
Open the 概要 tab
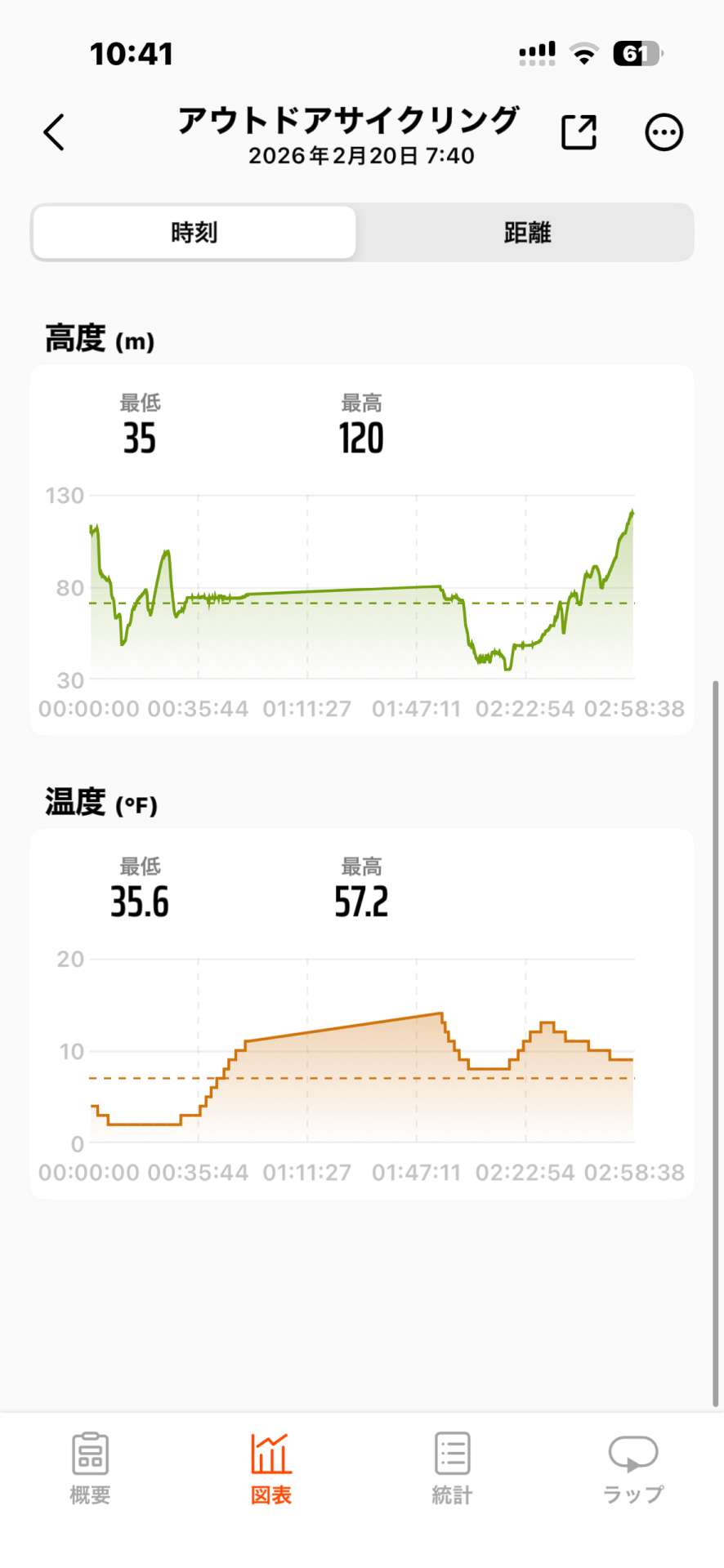90,1468
